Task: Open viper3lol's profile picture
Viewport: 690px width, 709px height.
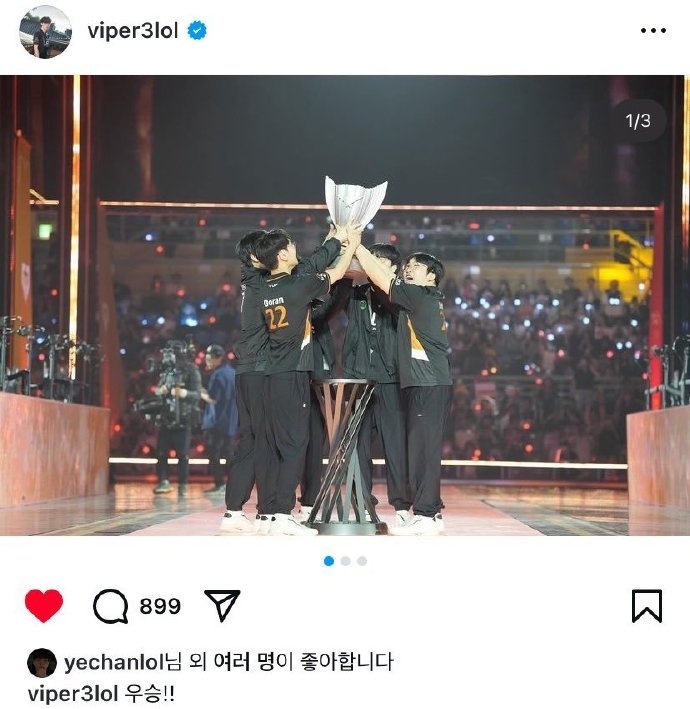Action: point(46,31)
